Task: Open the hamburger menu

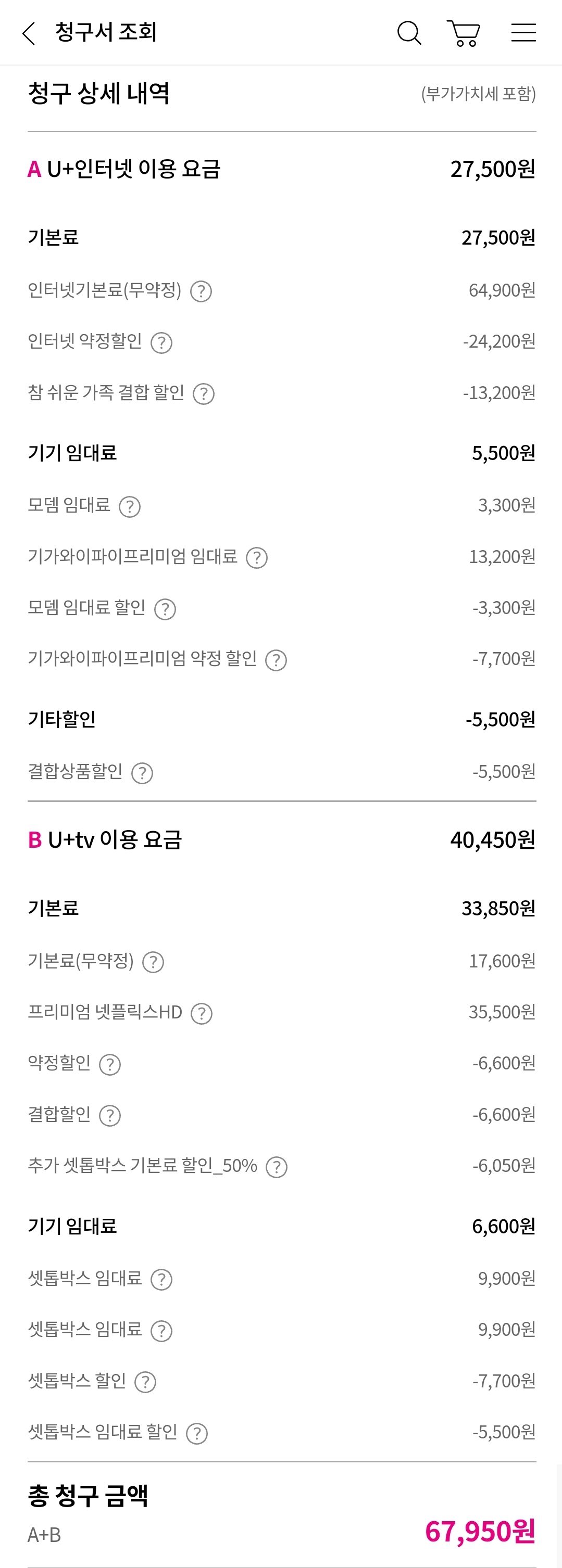Action: tap(523, 33)
